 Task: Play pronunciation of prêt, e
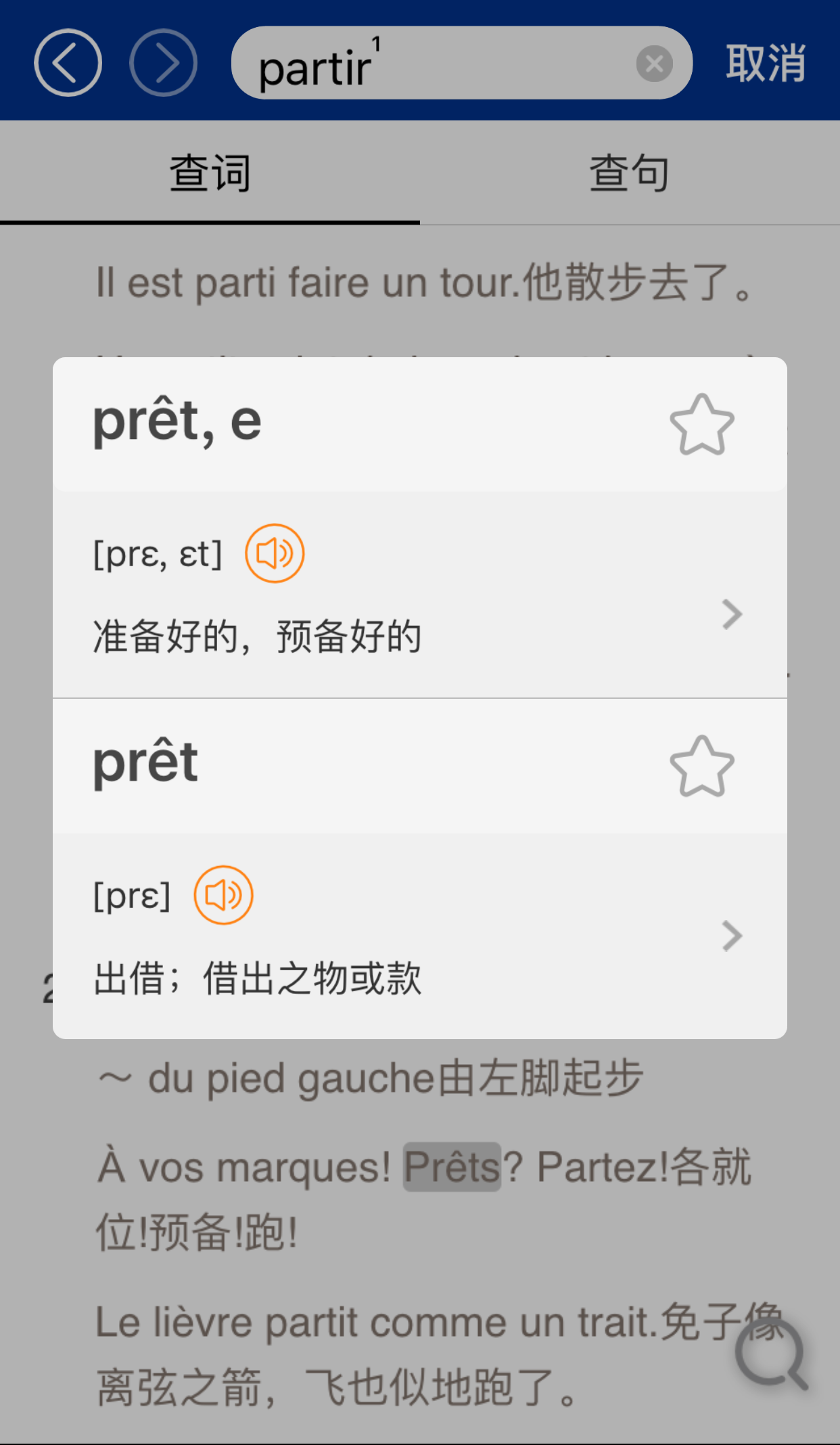(274, 553)
